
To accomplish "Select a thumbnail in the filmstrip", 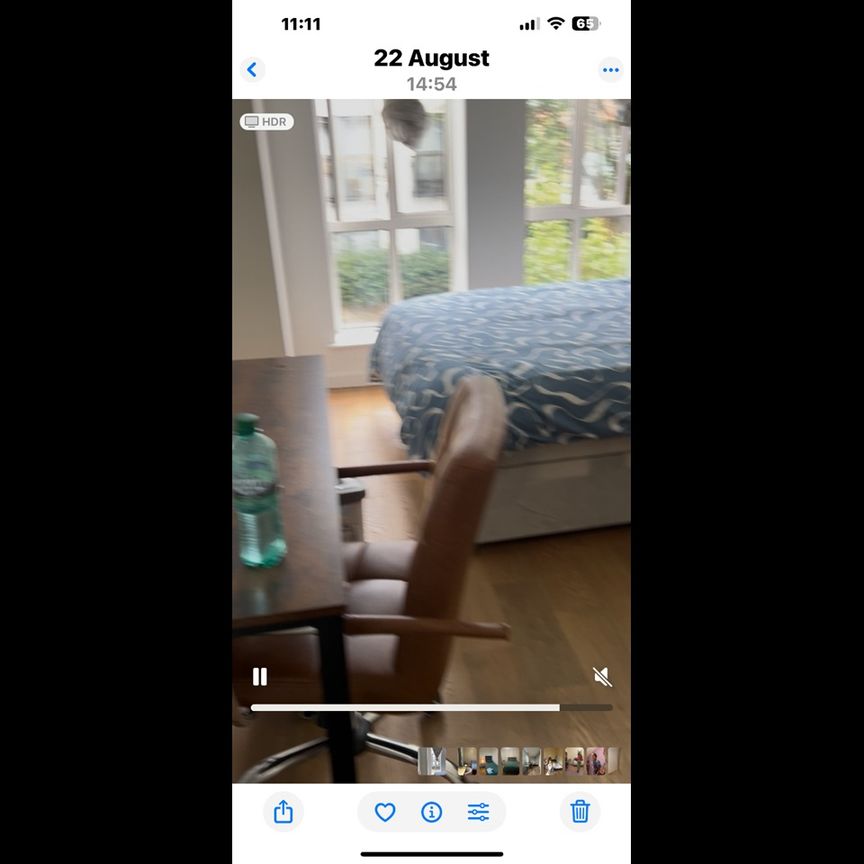I will pyautogui.click(x=510, y=761).
